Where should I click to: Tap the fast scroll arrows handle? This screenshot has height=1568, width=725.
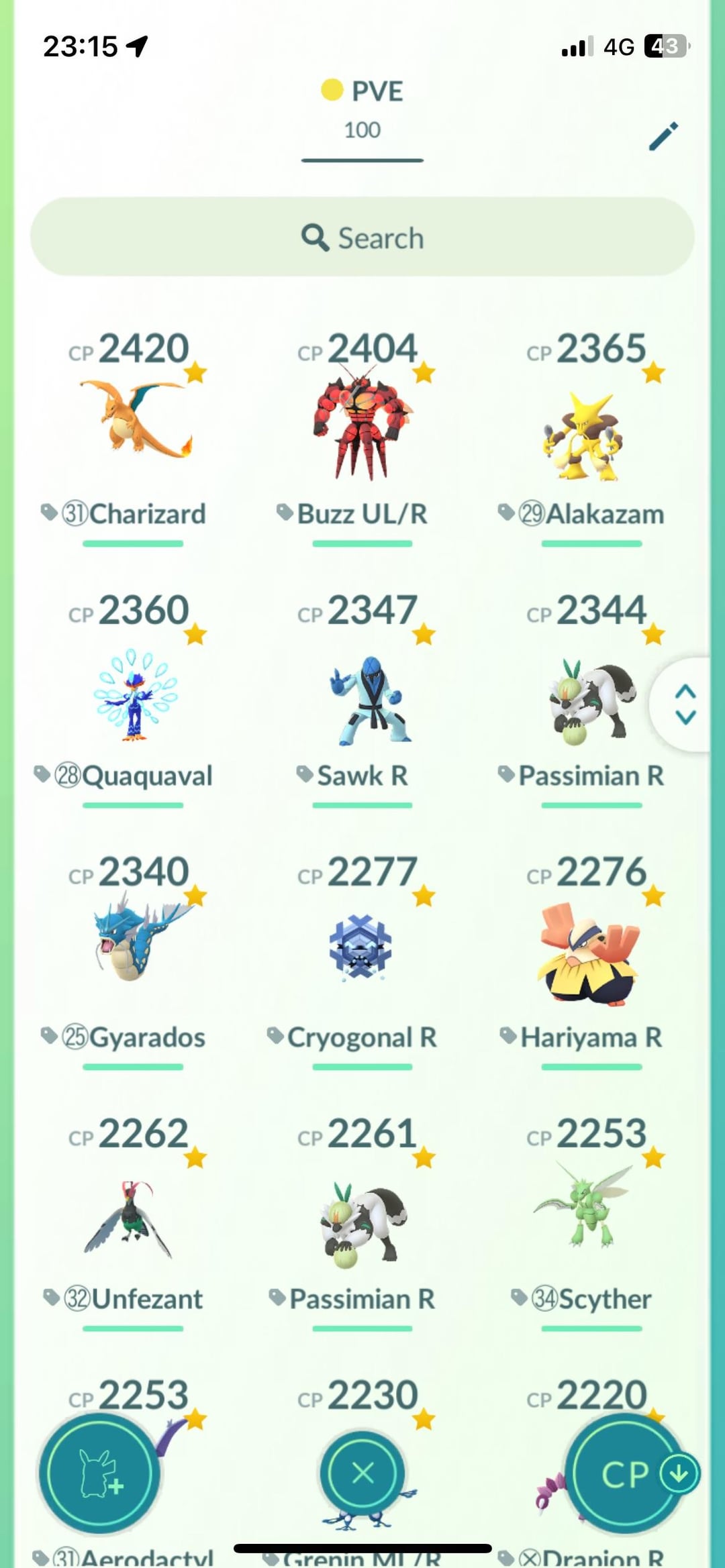point(685,704)
